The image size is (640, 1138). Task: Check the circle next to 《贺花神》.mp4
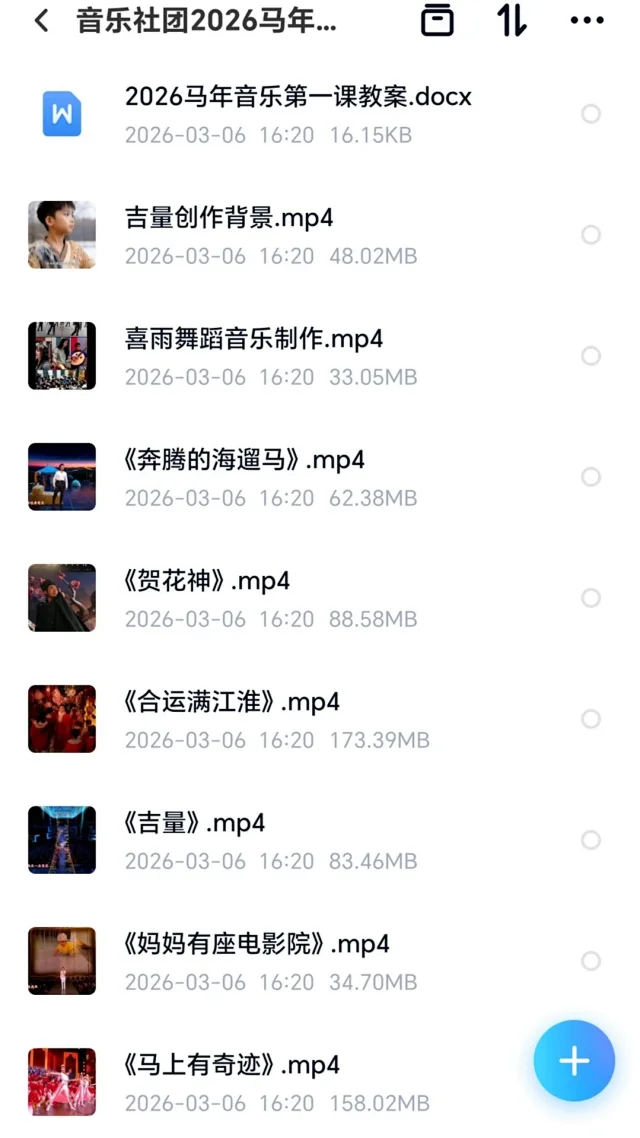[591, 598]
